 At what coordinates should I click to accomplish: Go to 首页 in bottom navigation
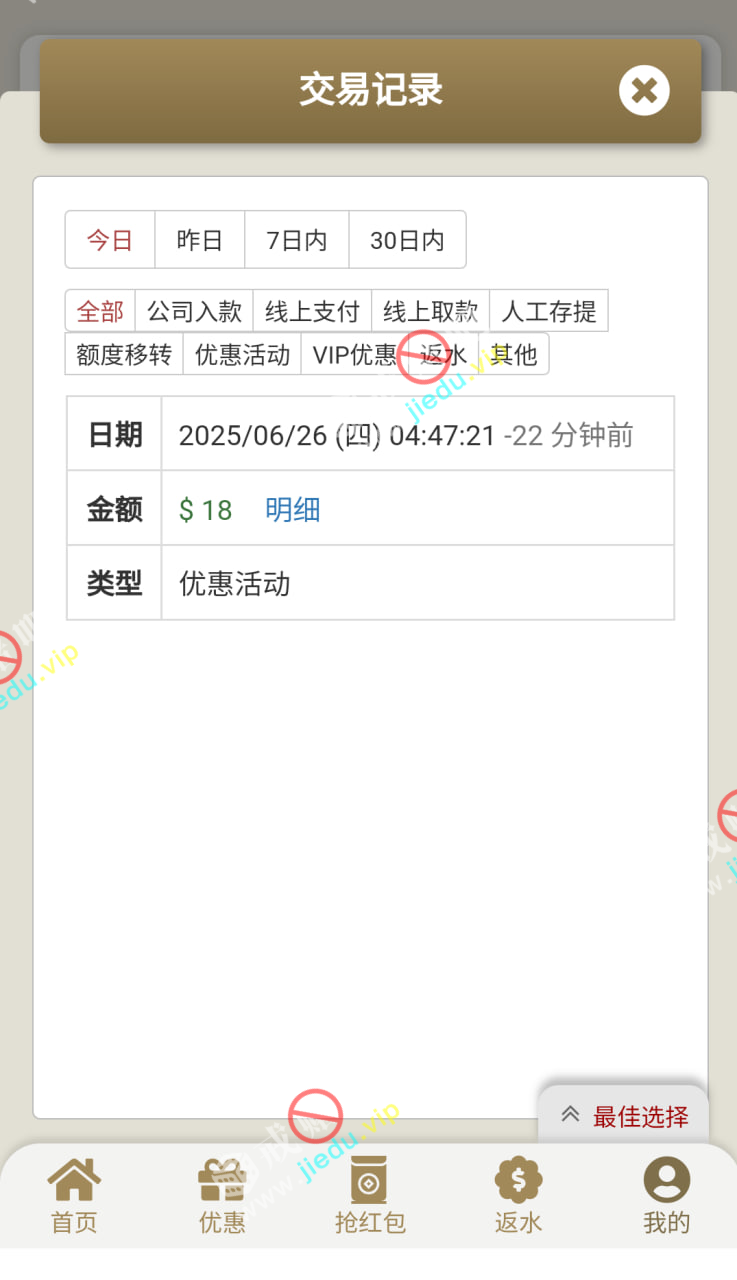tap(74, 1196)
